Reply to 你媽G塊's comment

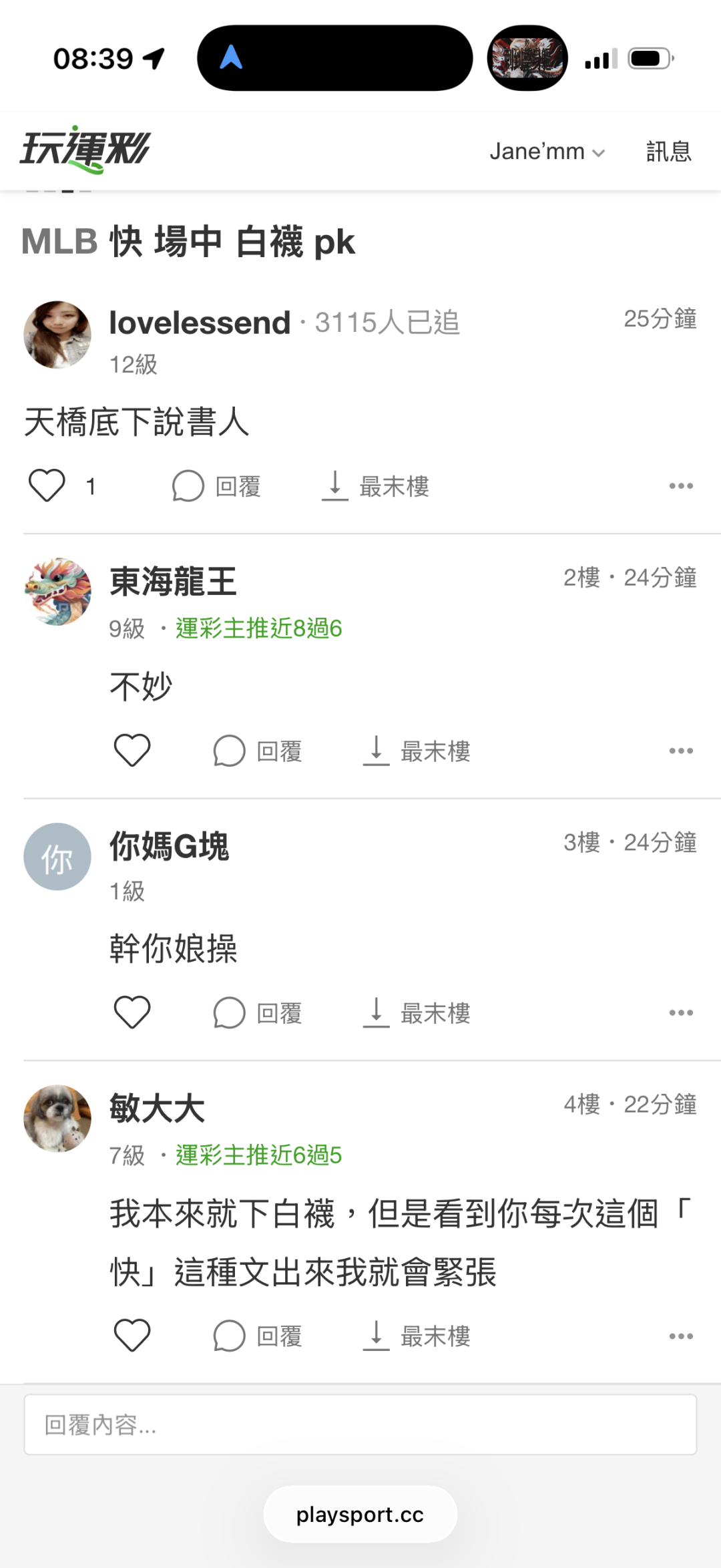tap(258, 1013)
